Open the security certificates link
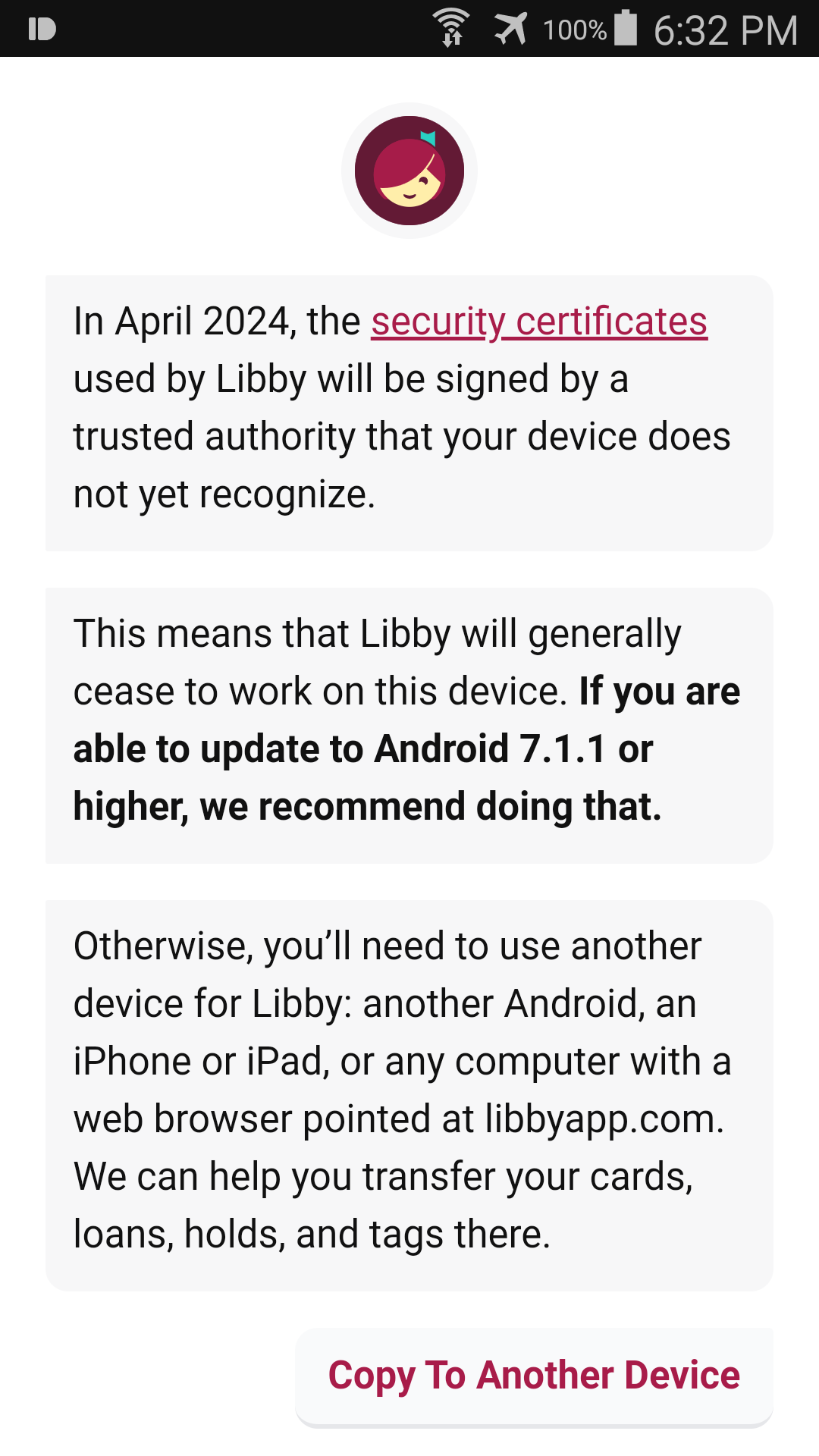The image size is (819, 1456). [539, 322]
